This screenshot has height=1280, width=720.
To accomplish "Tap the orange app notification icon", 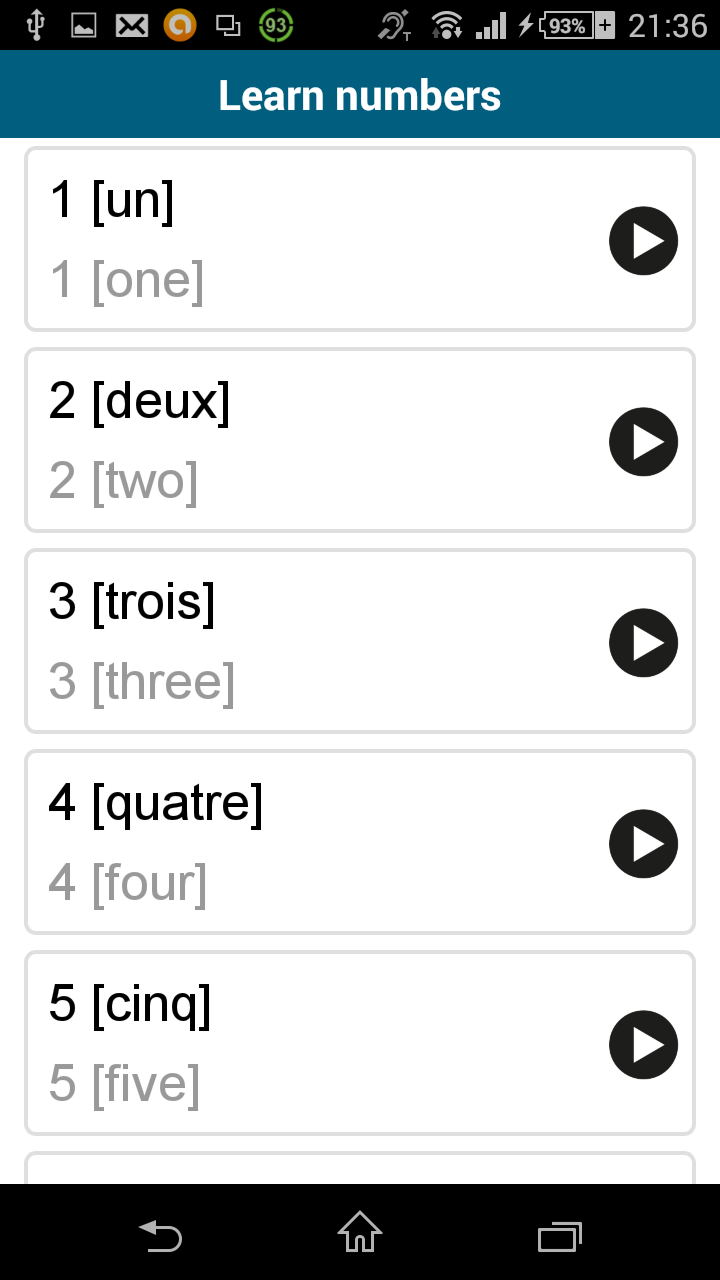I will point(179,25).
